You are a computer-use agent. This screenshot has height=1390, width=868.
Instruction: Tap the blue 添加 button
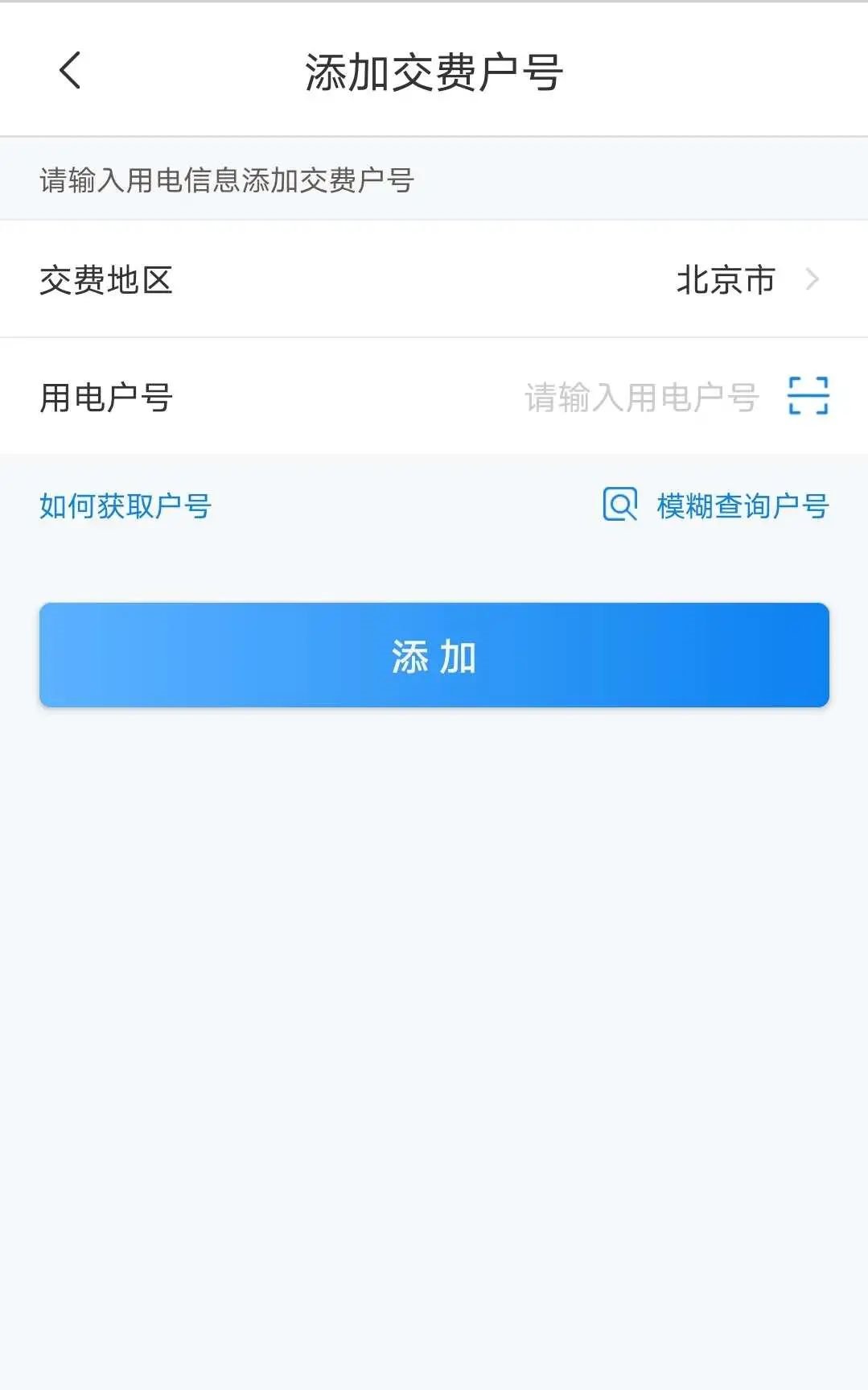click(434, 655)
